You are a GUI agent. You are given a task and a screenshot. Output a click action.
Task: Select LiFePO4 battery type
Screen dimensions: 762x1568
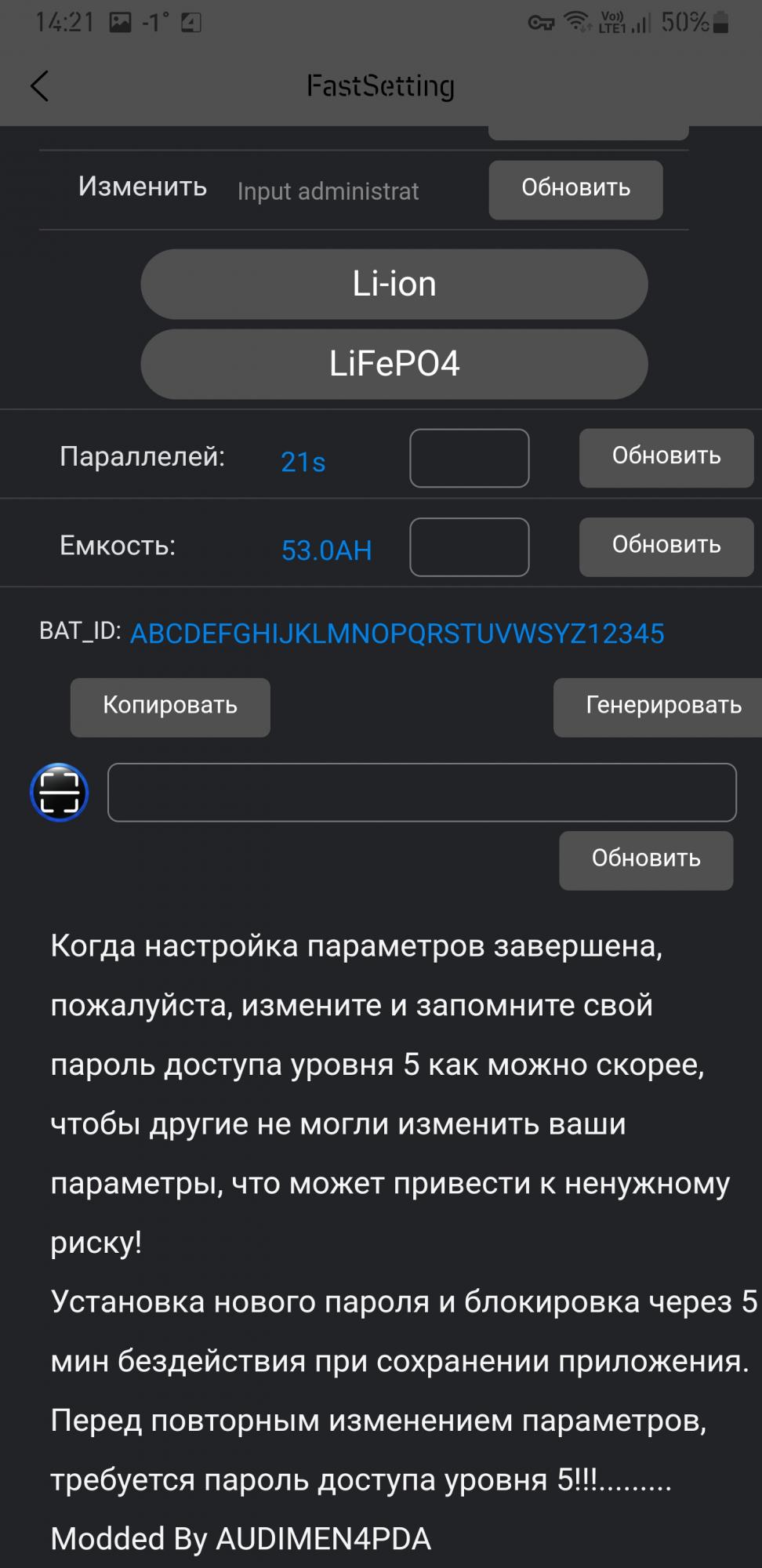[x=394, y=364]
